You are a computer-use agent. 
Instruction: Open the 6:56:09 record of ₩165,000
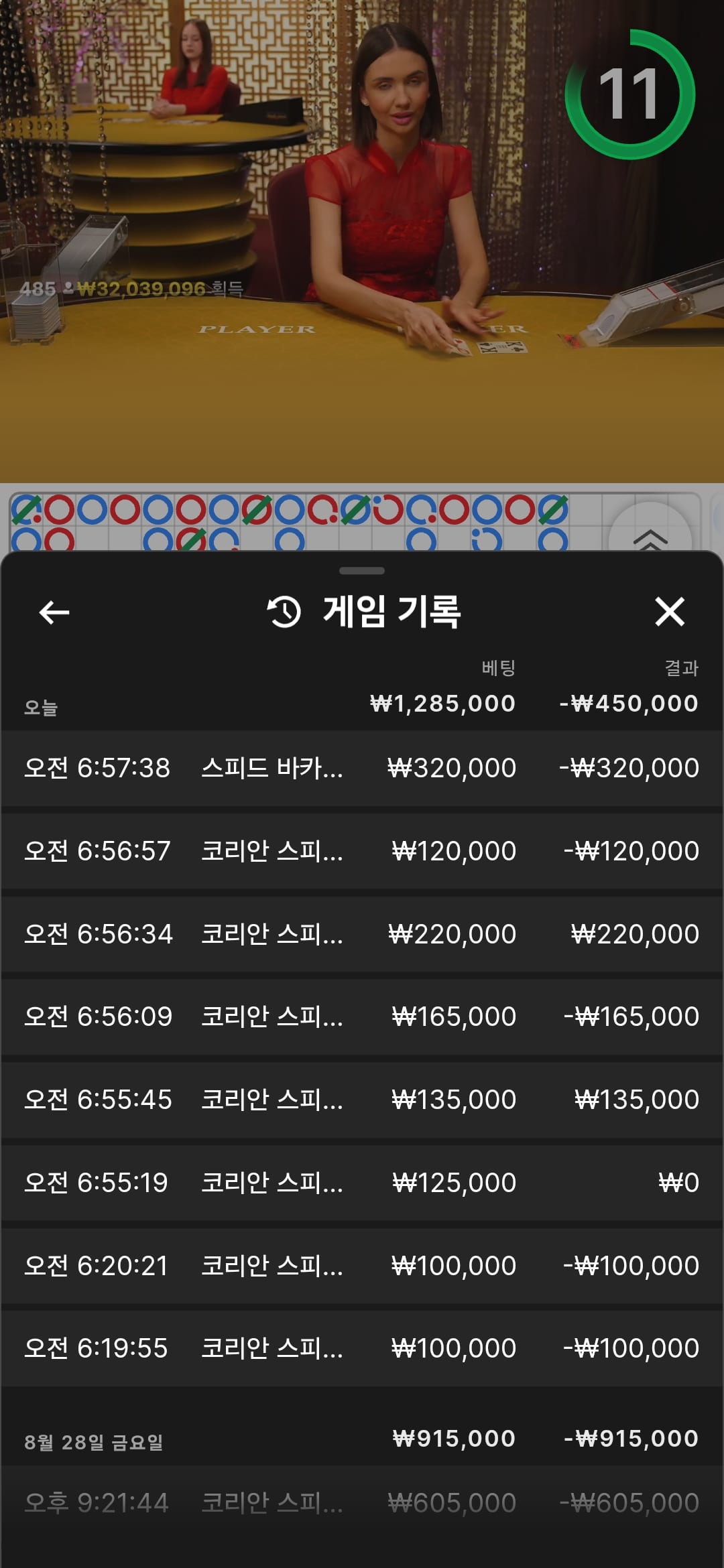point(362,1017)
